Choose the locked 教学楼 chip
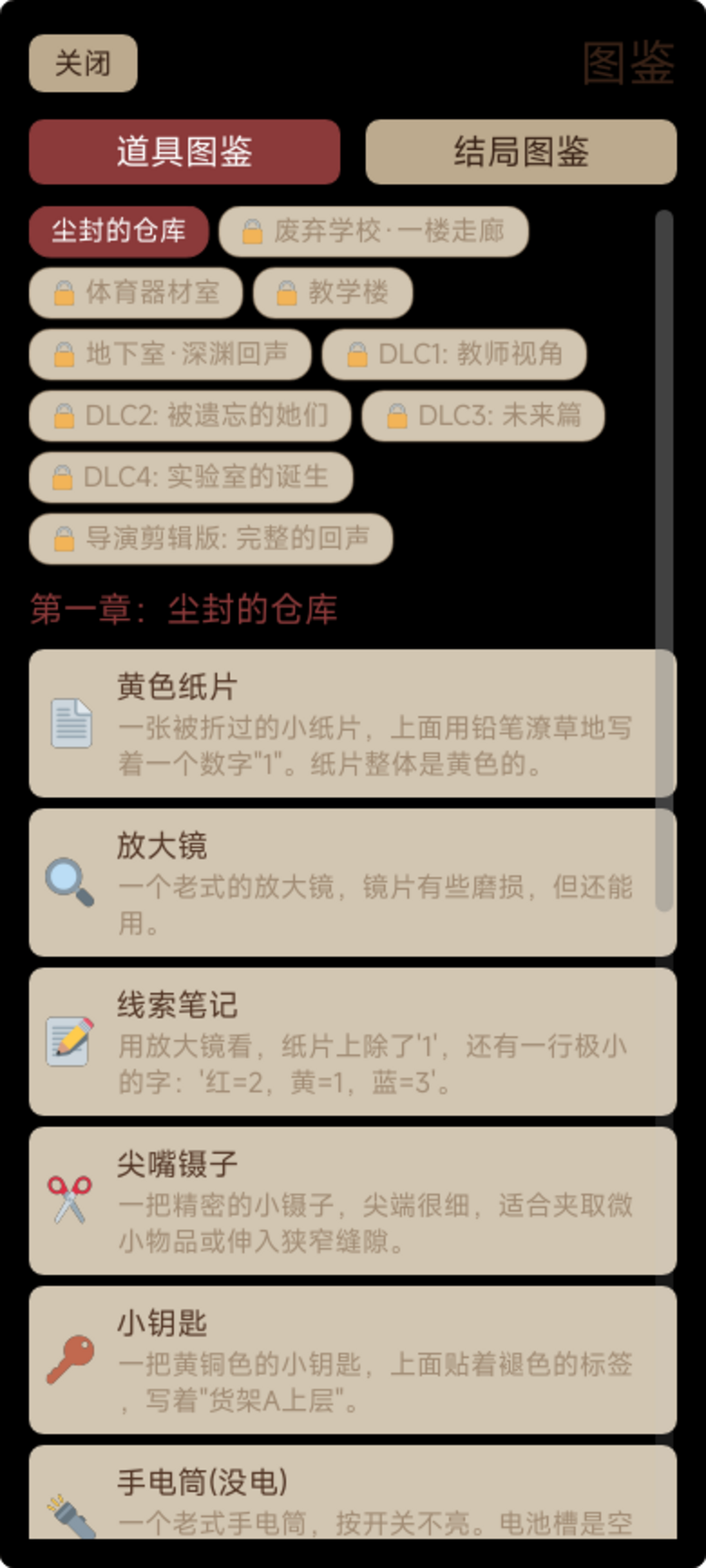706x1568 pixels. coord(333,293)
